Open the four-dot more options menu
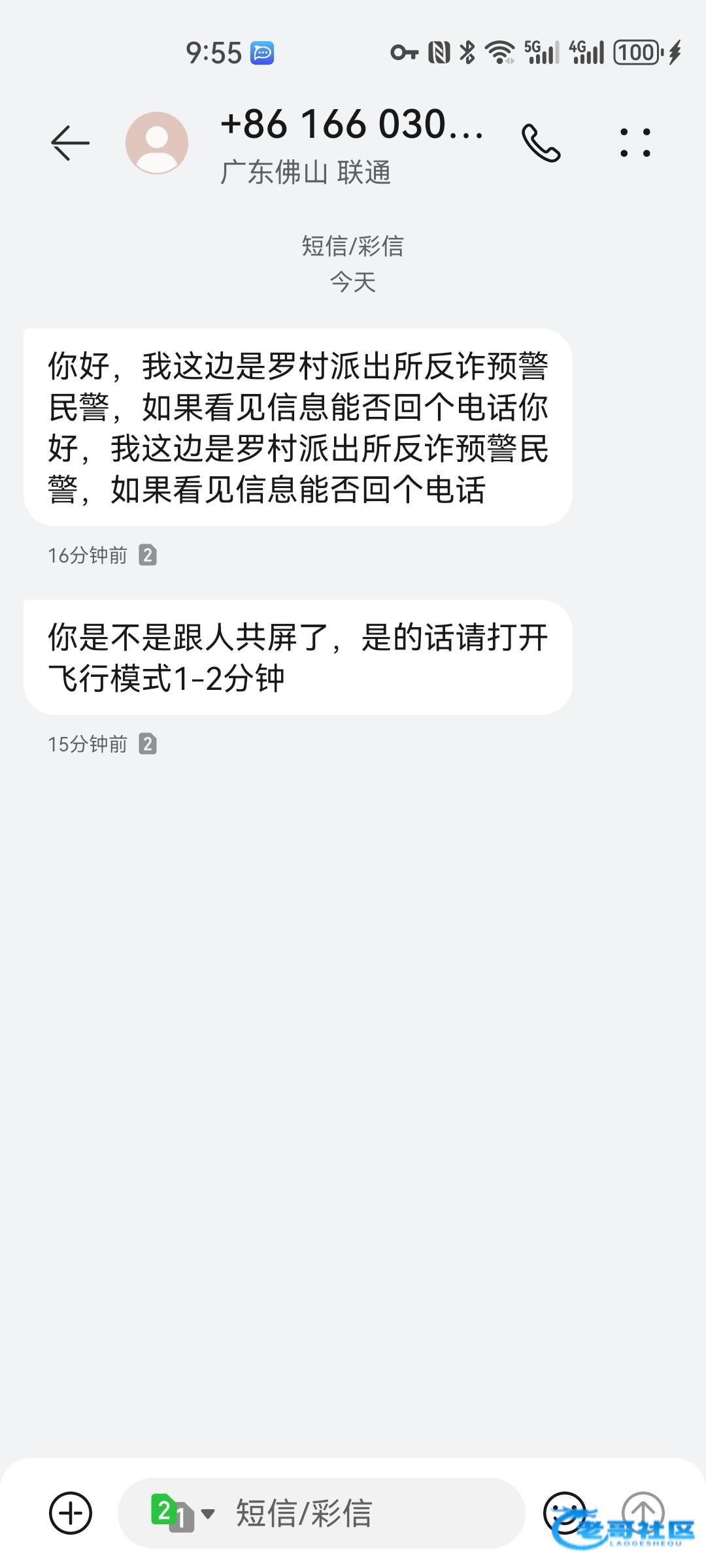The image size is (706, 1568). 635,142
